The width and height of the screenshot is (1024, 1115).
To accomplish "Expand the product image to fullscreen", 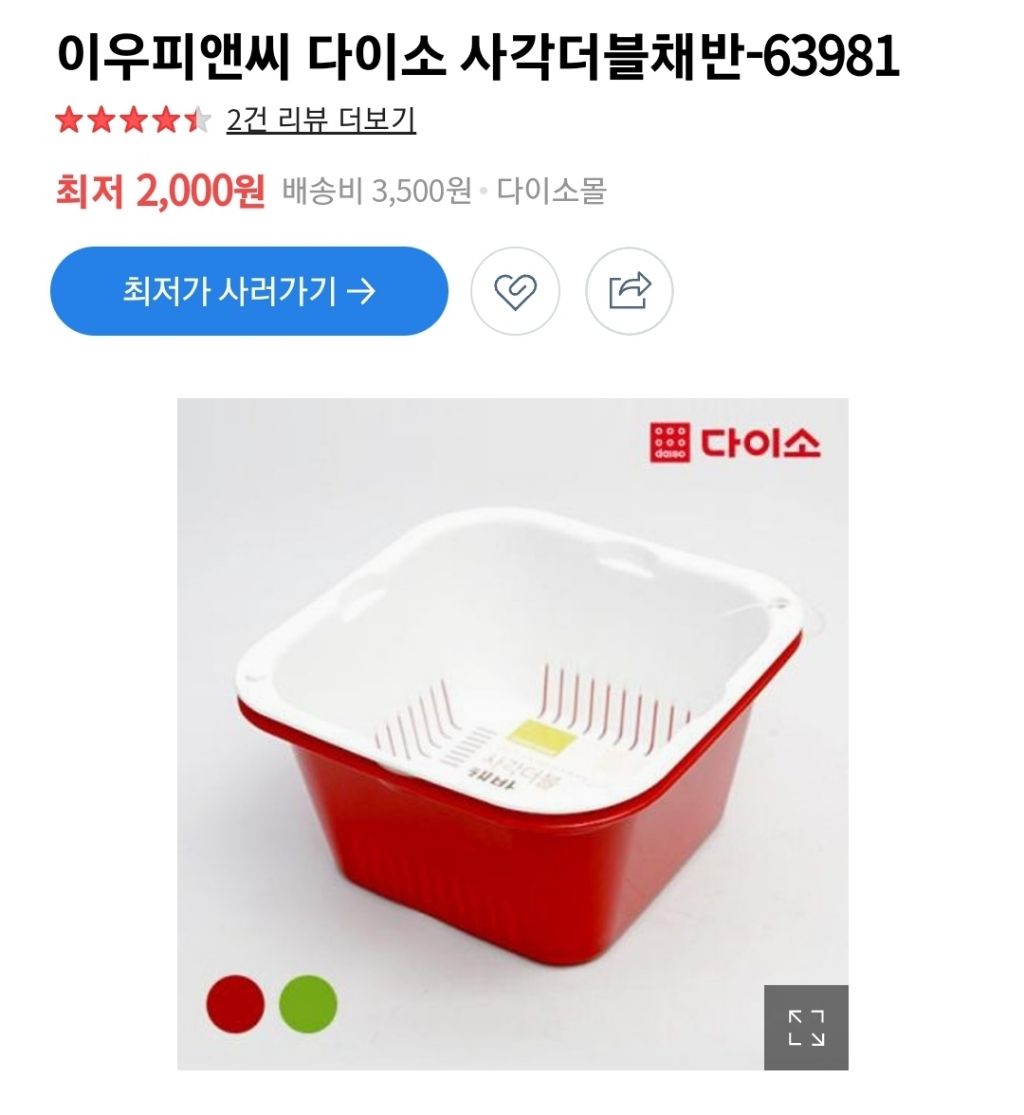I will [805, 1027].
